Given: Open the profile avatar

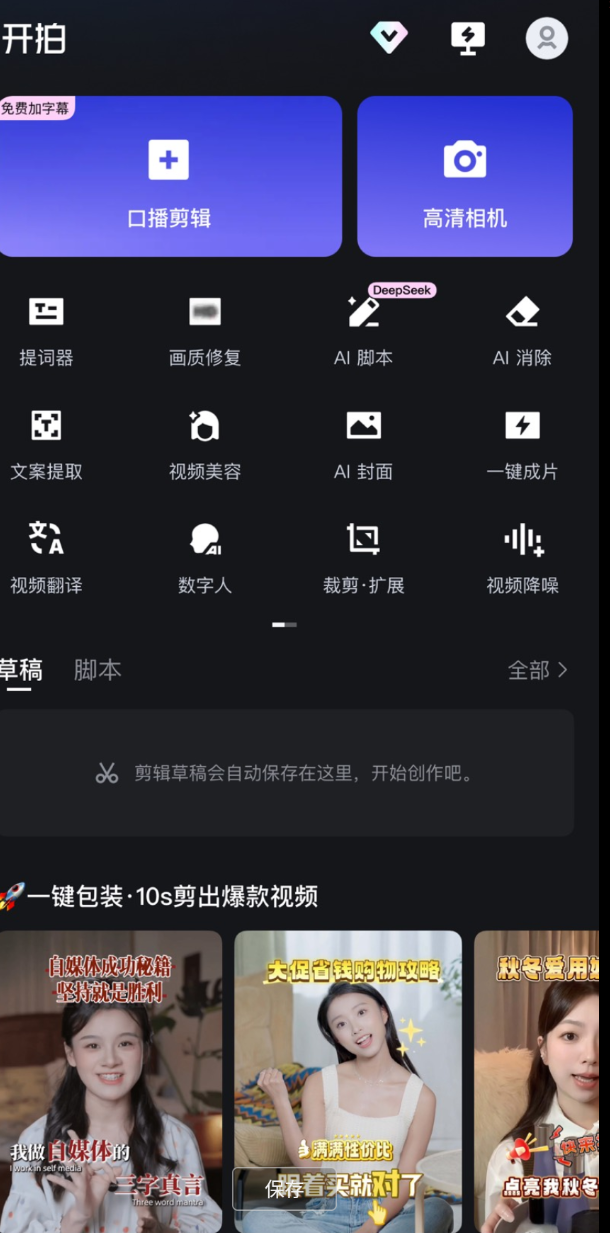Looking at the screenshot, I should coord(547,39).
